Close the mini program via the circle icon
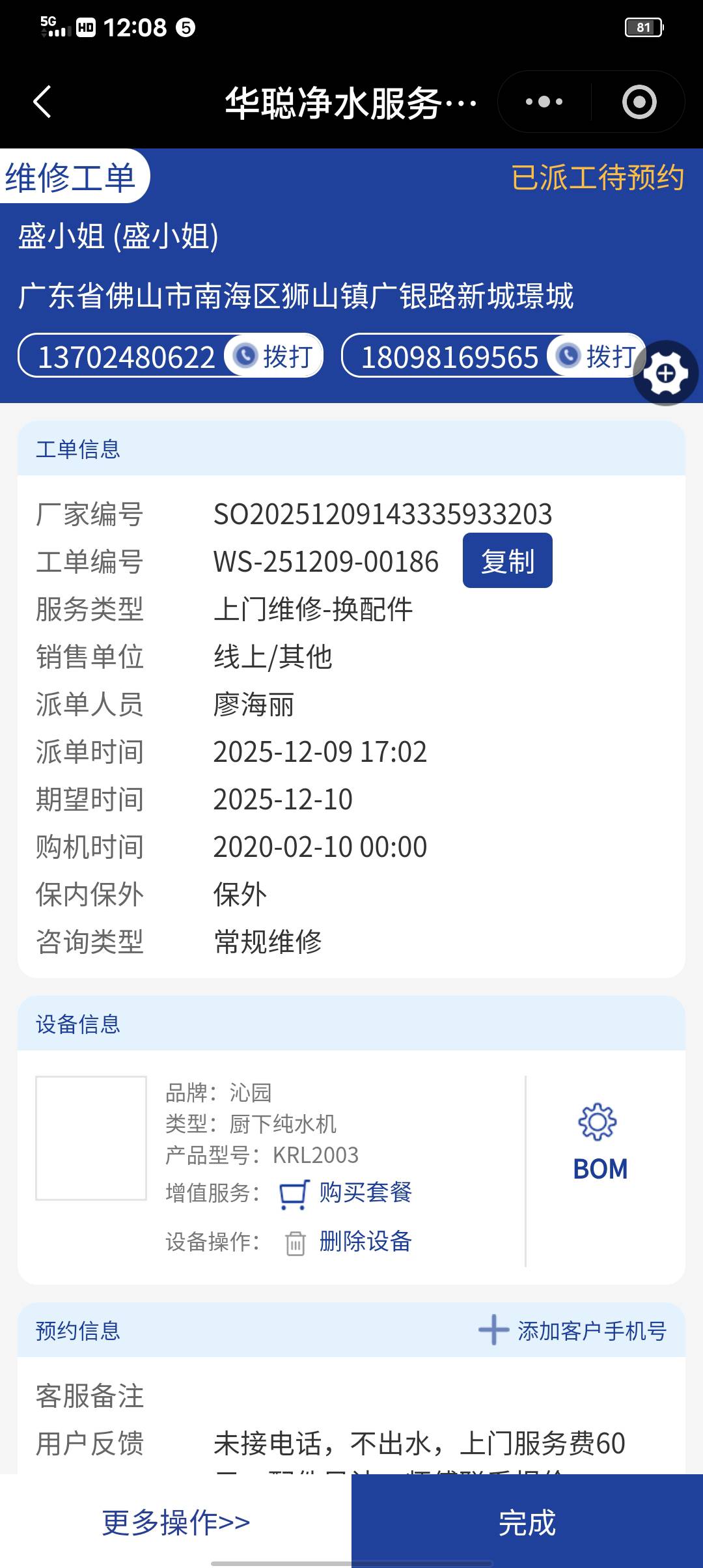The width and height of the screenshot is (703, 1568). [639, 102]
